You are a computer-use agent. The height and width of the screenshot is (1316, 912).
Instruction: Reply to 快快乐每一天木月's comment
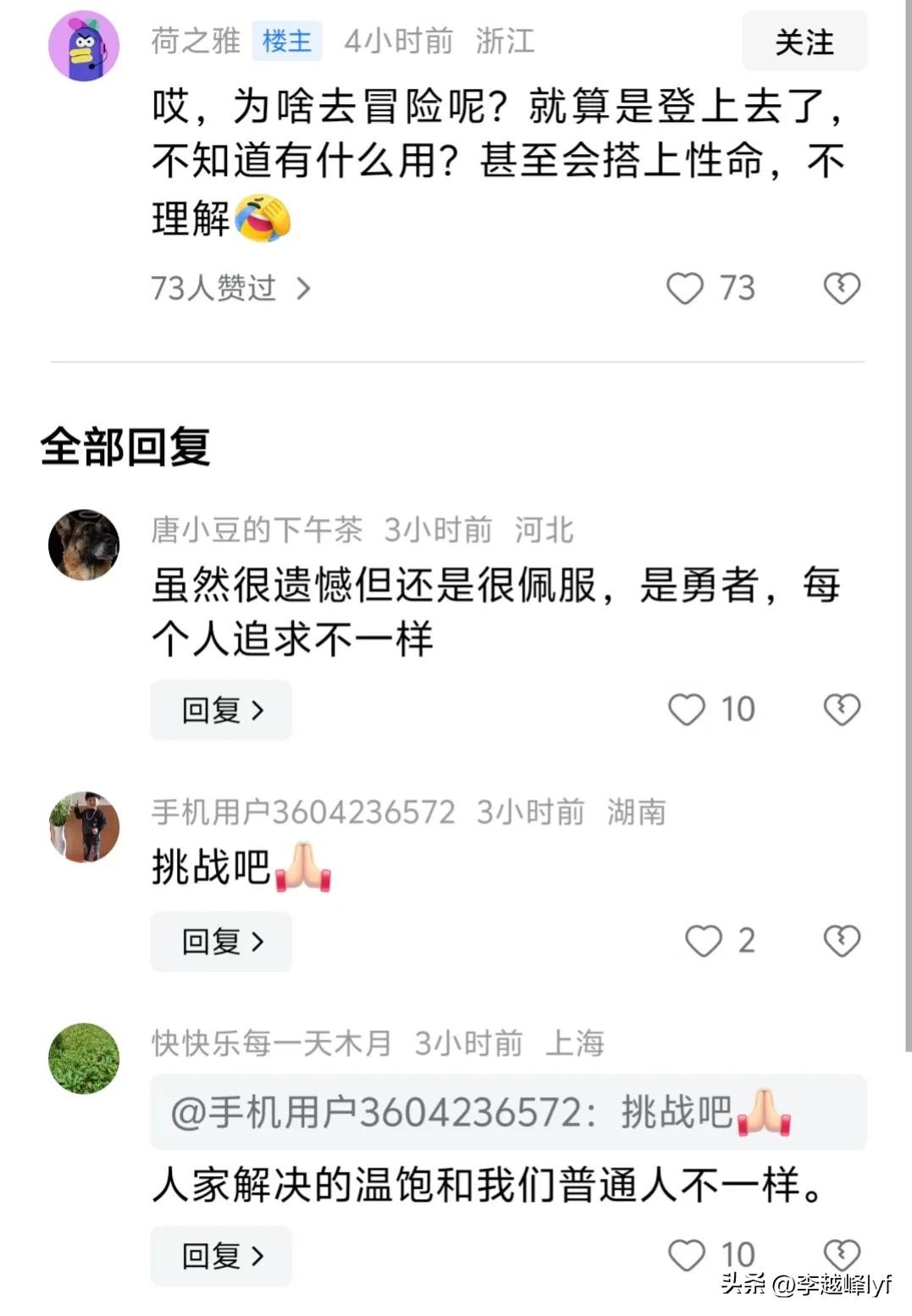[221, 1256]
